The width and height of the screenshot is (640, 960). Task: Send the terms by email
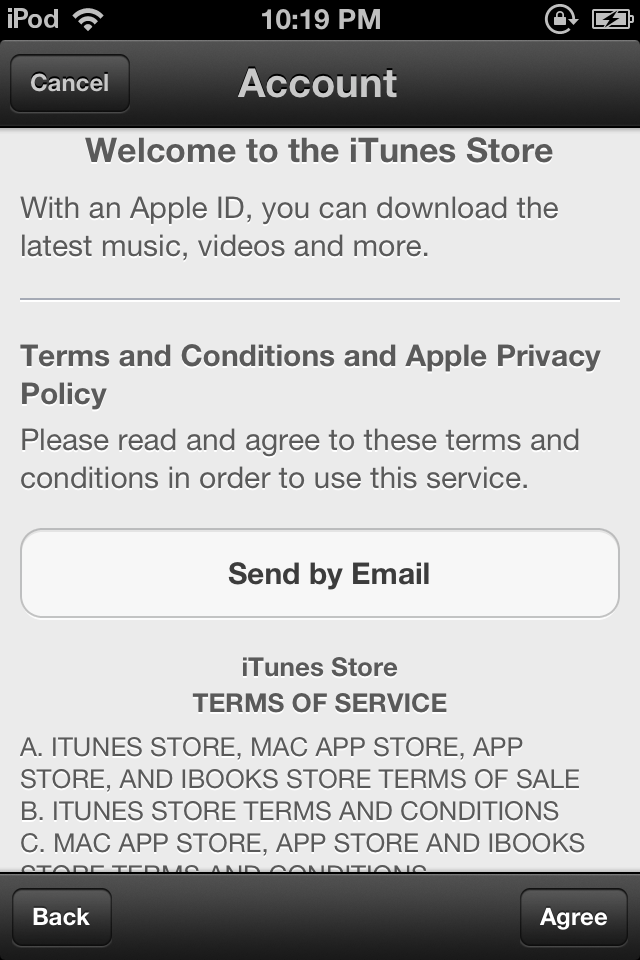[x=320, y=574]
